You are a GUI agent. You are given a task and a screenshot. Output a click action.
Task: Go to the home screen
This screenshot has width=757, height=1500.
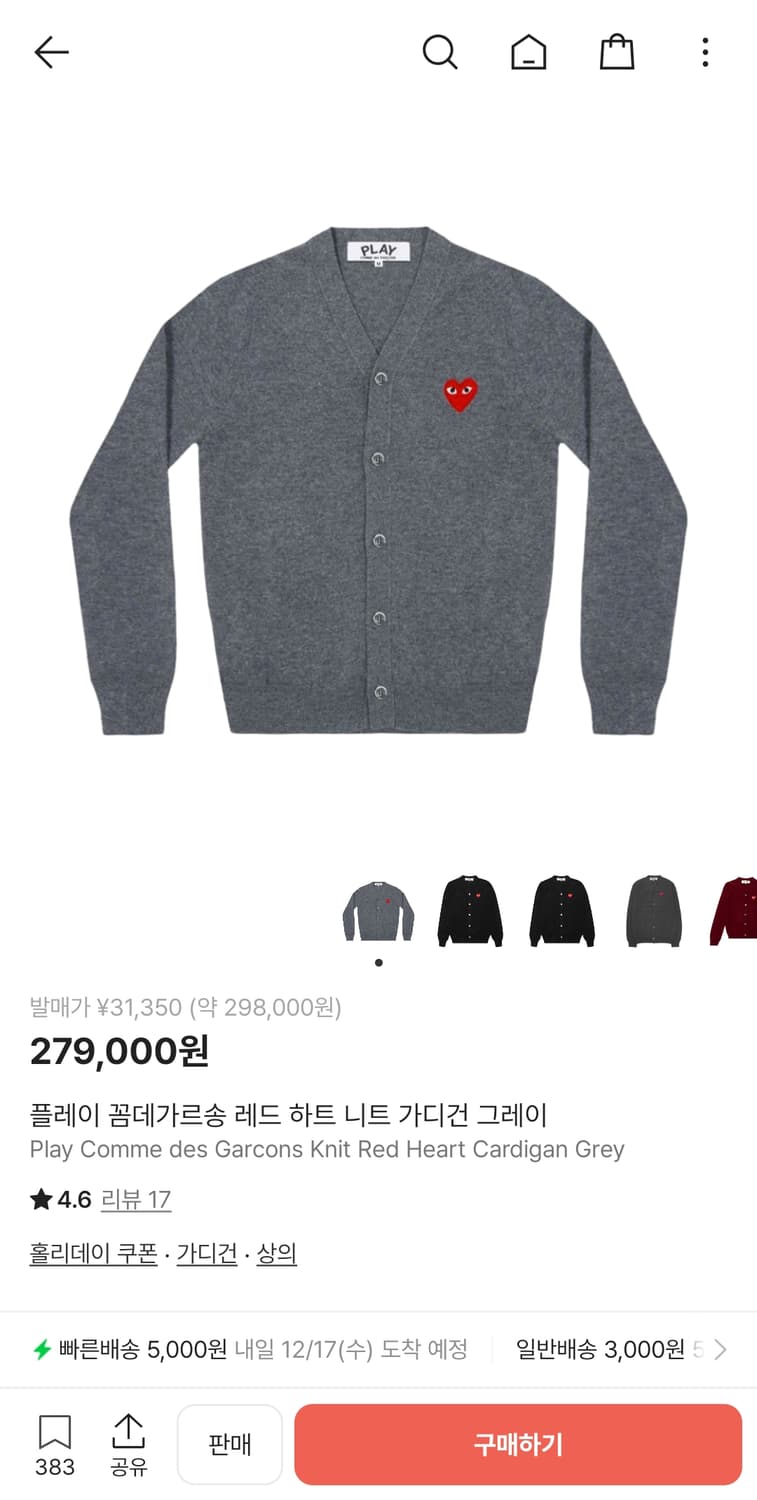tap(529, 52)
